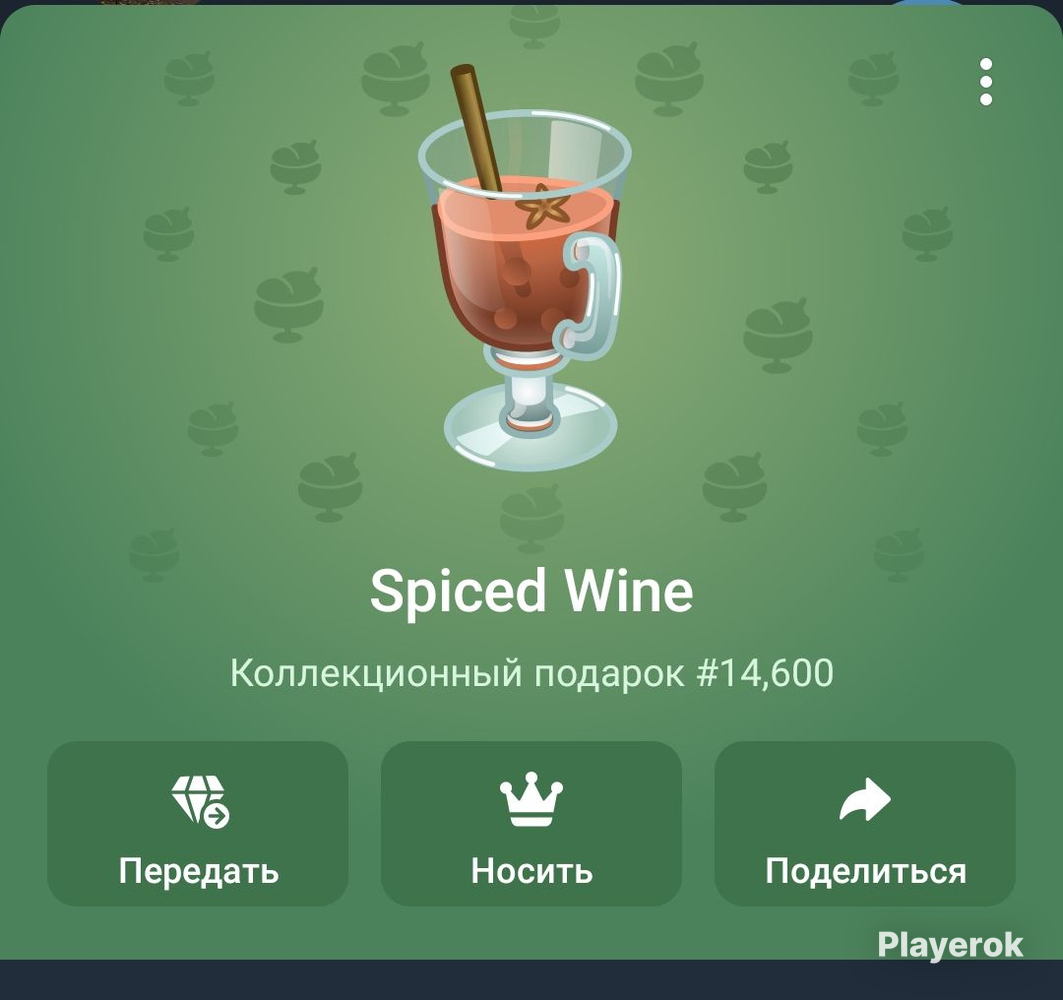The image size is (1063, 1000).
Task: Share the gift via Поделиться
Action: (x=865, y=824)
